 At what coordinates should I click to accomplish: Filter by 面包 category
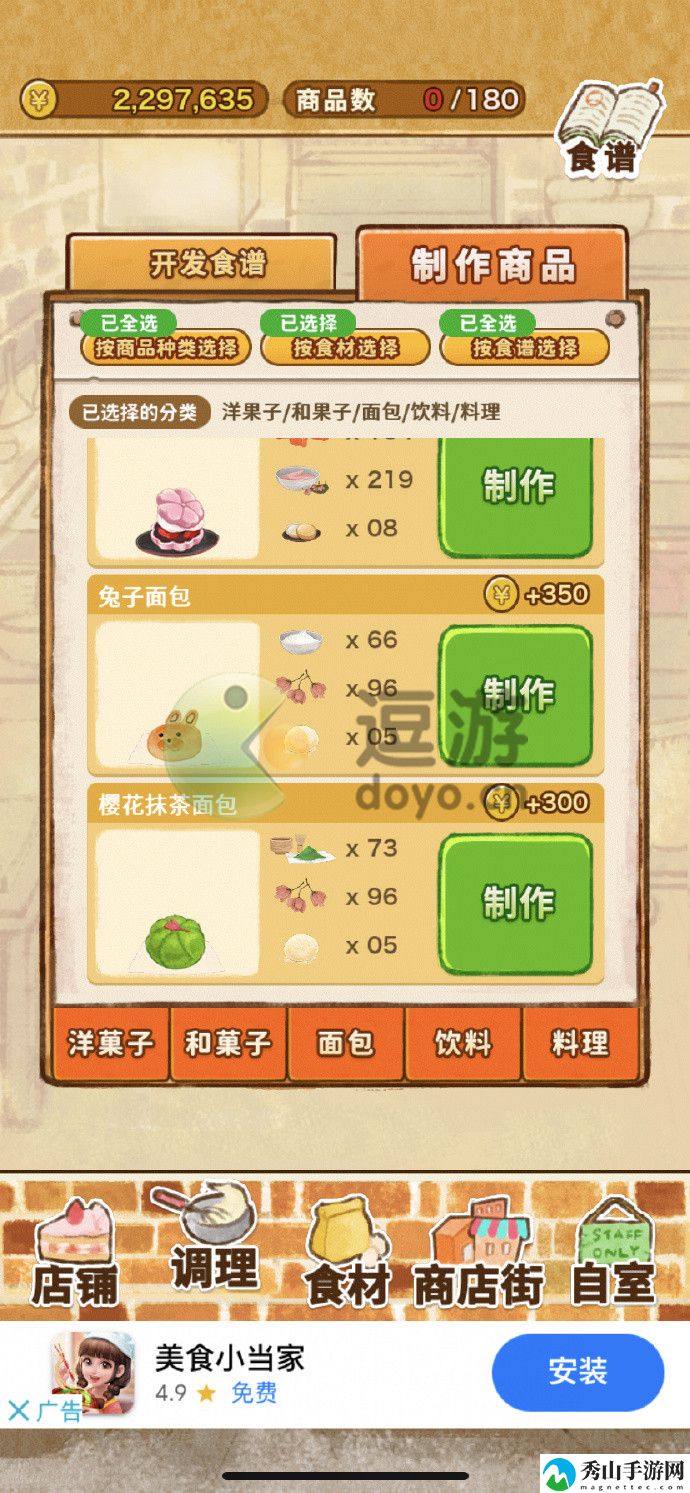pos(345,1044)
